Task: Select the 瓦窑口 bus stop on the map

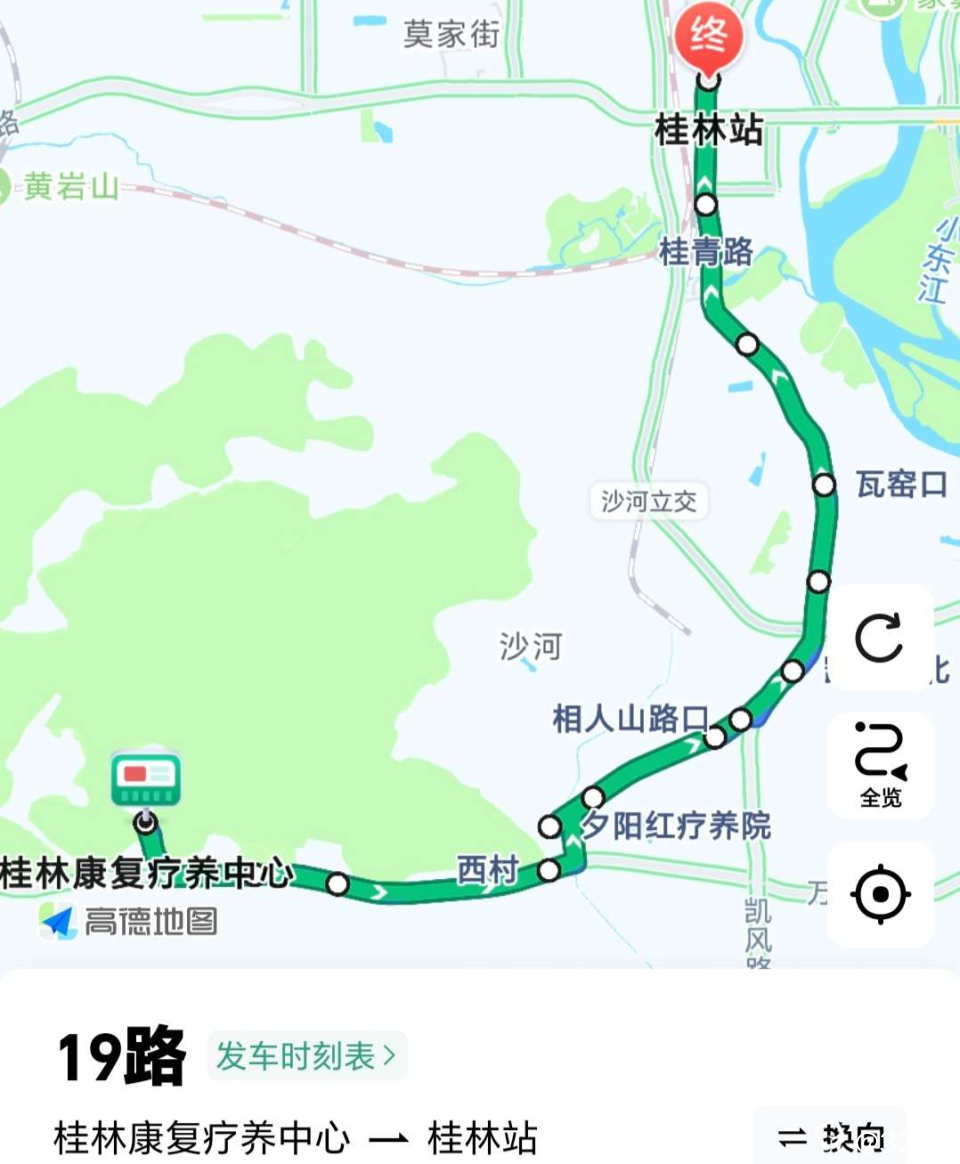Action: point(824,485)
